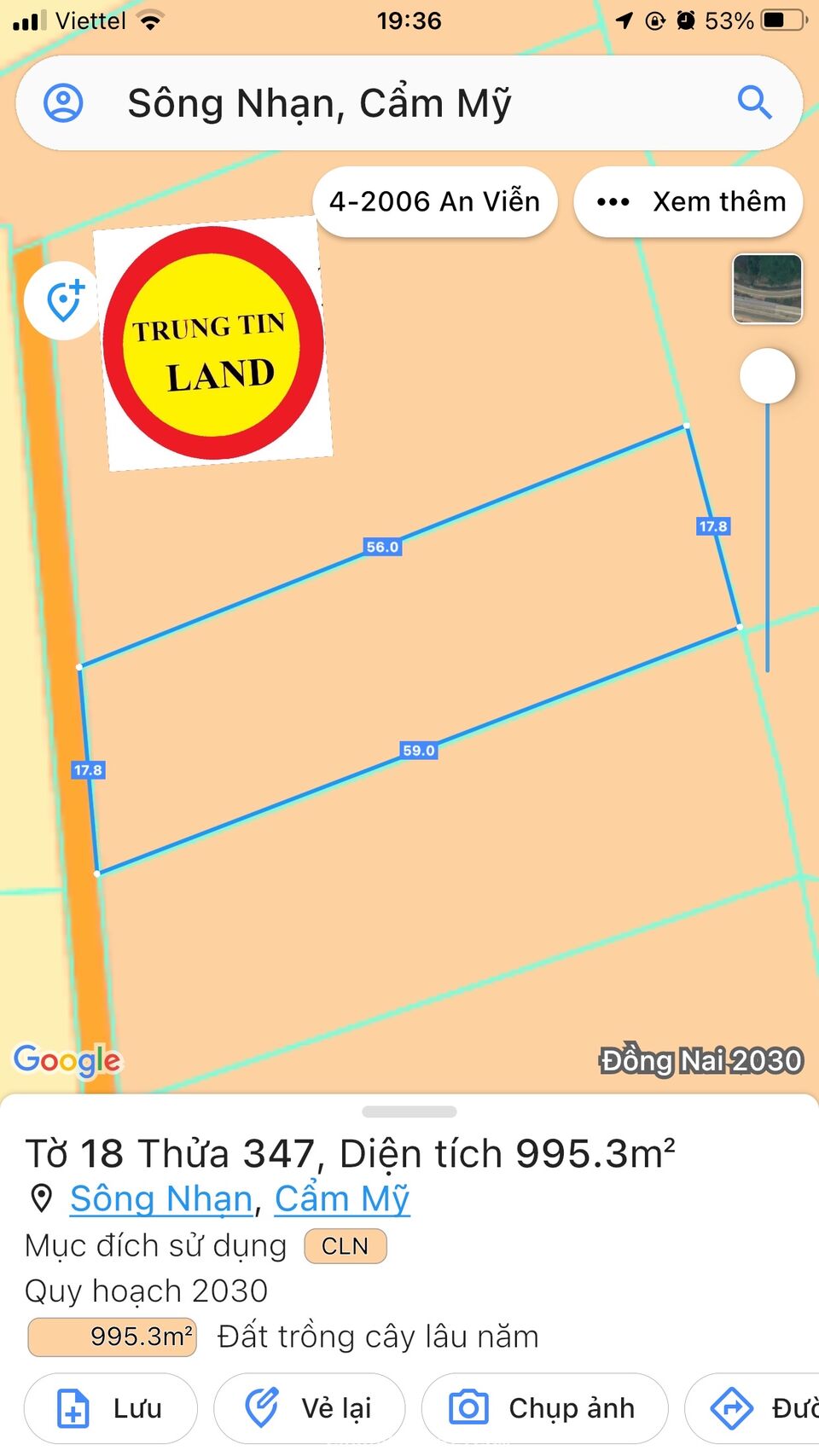Image resolution: width=819 pixels, height=1456 pixels.
Task: Tap the bottom sheet drag handle
Action: [x=409, y=1111]
